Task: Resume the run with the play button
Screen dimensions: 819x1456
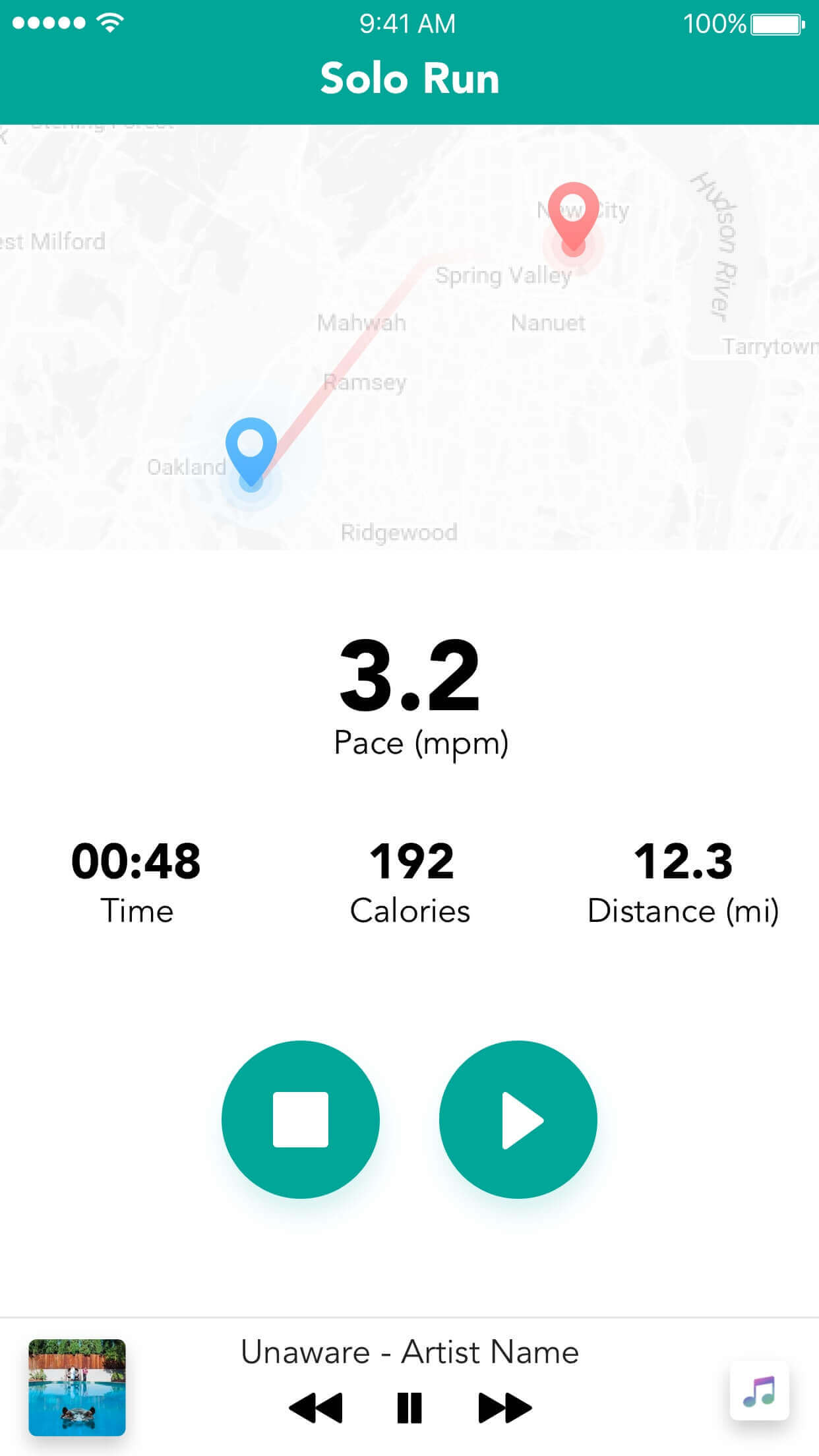Action: pos(518,1119)
